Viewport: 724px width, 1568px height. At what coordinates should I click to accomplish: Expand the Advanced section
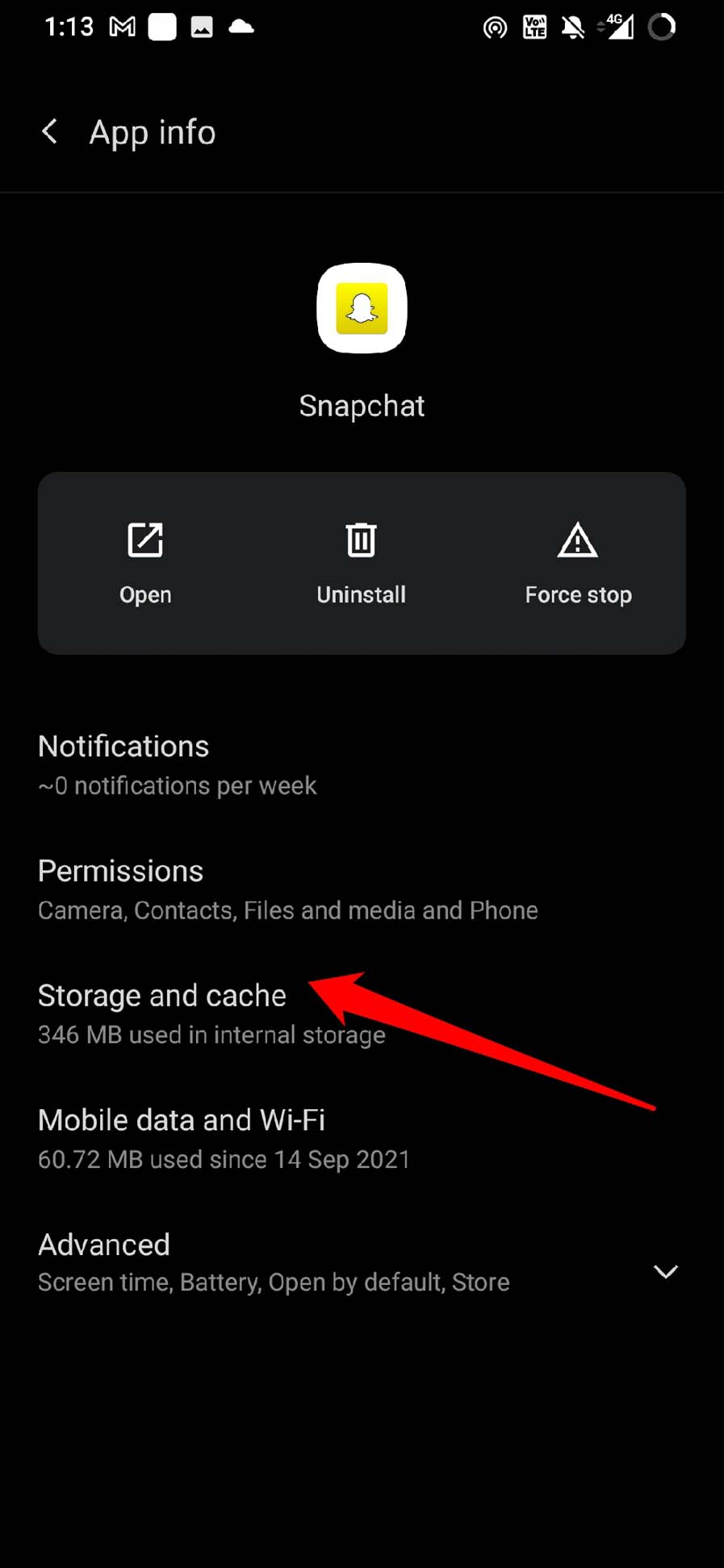(x=103, y=1245)
